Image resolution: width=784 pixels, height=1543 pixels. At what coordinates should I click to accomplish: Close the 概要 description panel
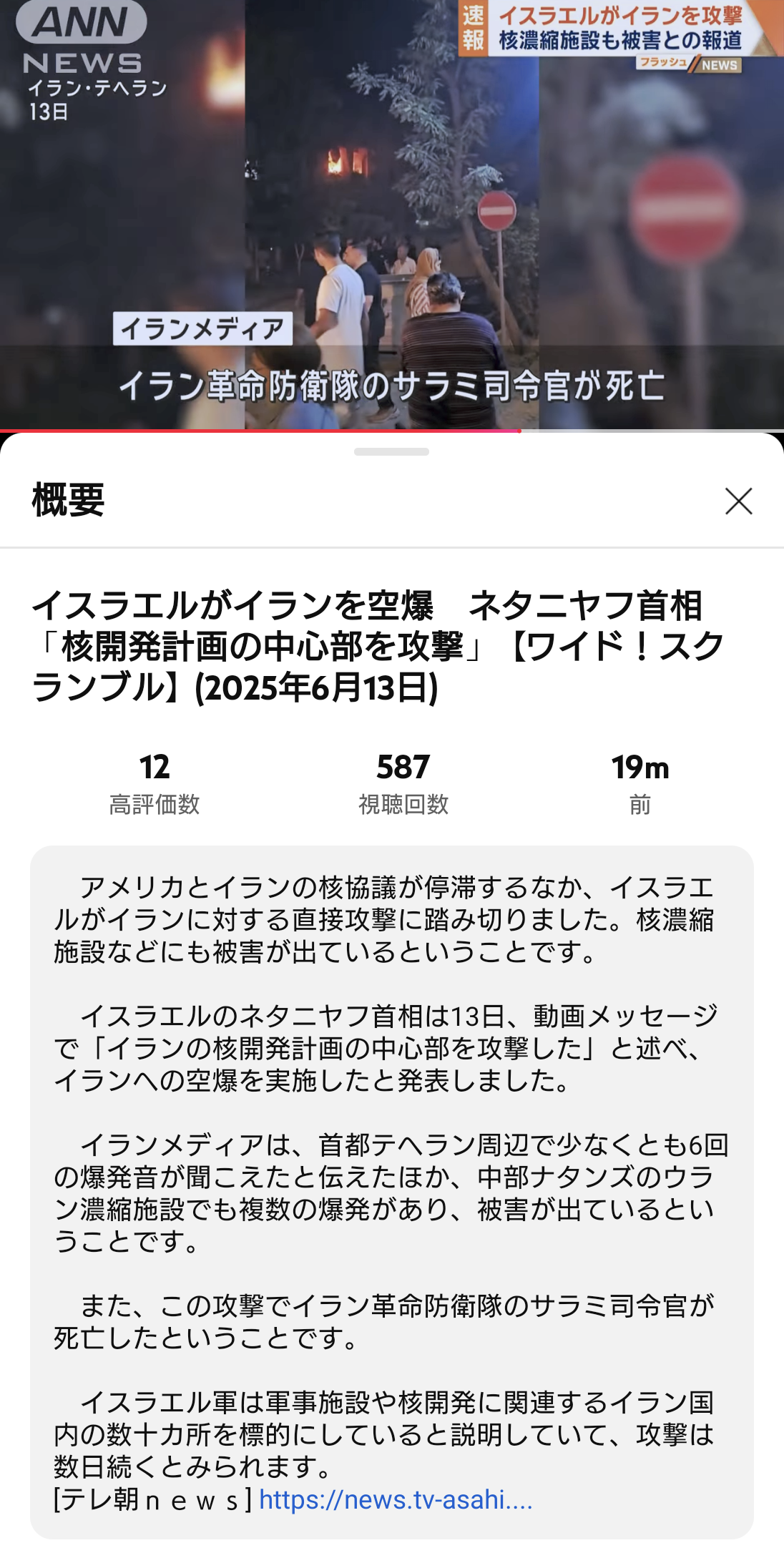[738, 501]
